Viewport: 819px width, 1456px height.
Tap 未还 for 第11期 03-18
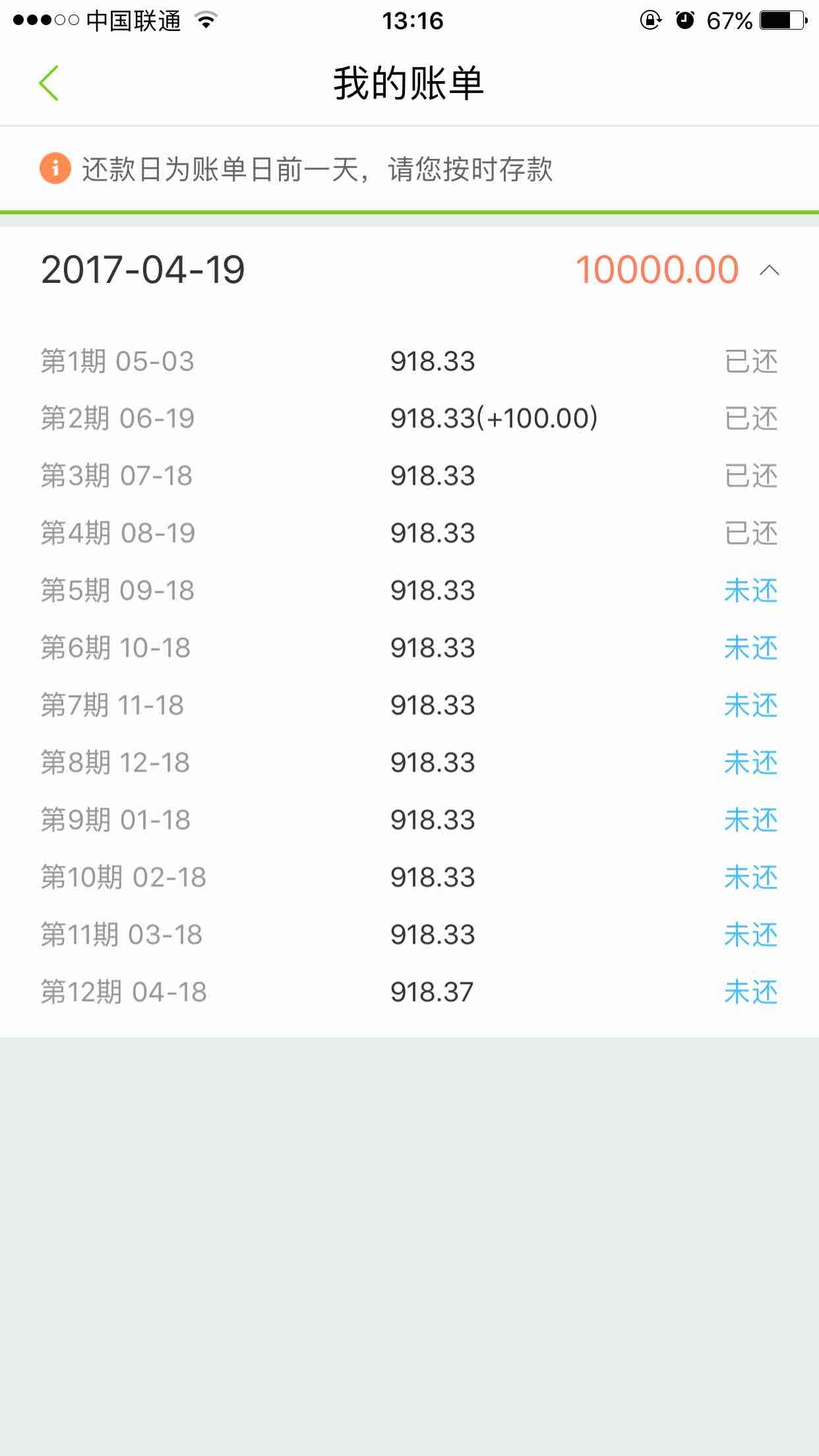point(751,934)
